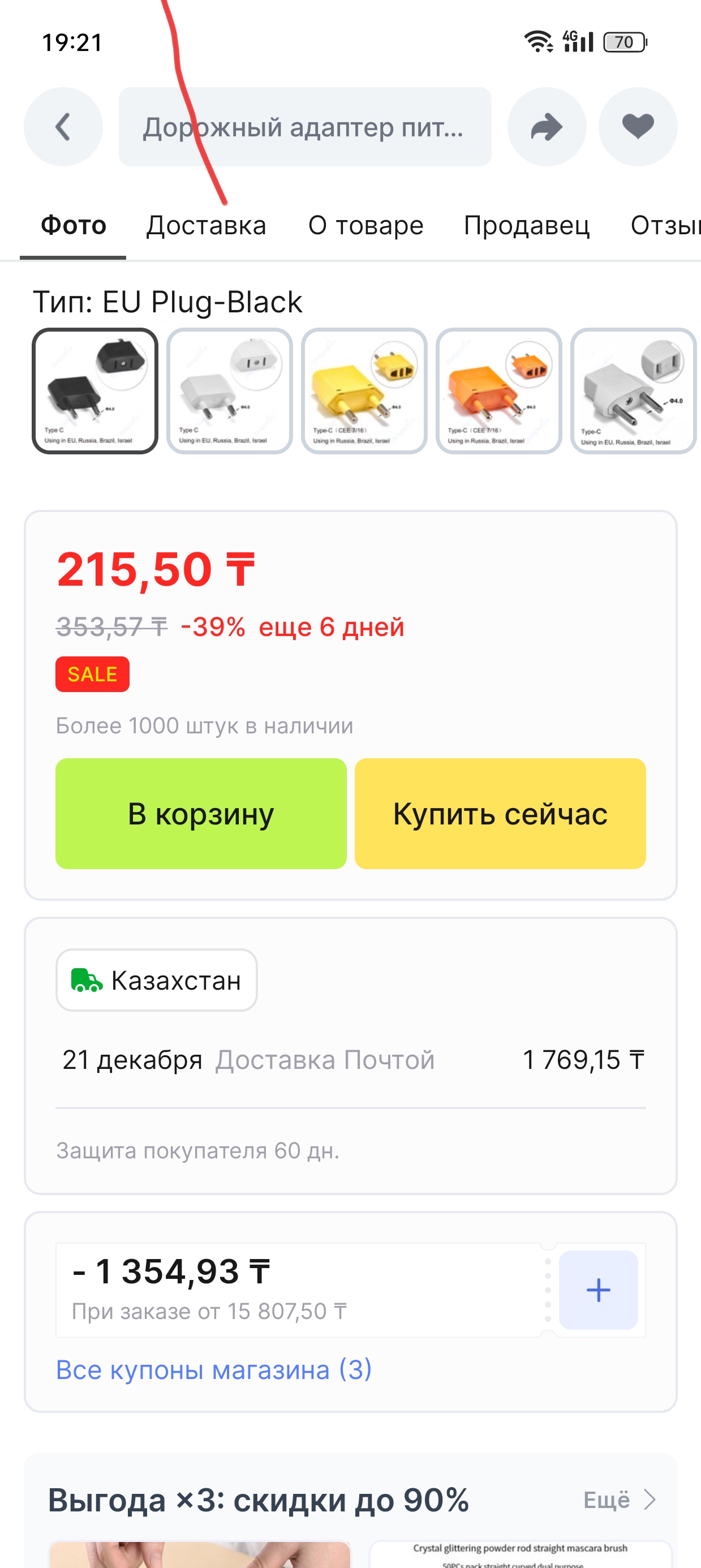Viewport: 701px width, 1568px height.
Task: Switch to the Доставка tab
Action: point(207,226)
